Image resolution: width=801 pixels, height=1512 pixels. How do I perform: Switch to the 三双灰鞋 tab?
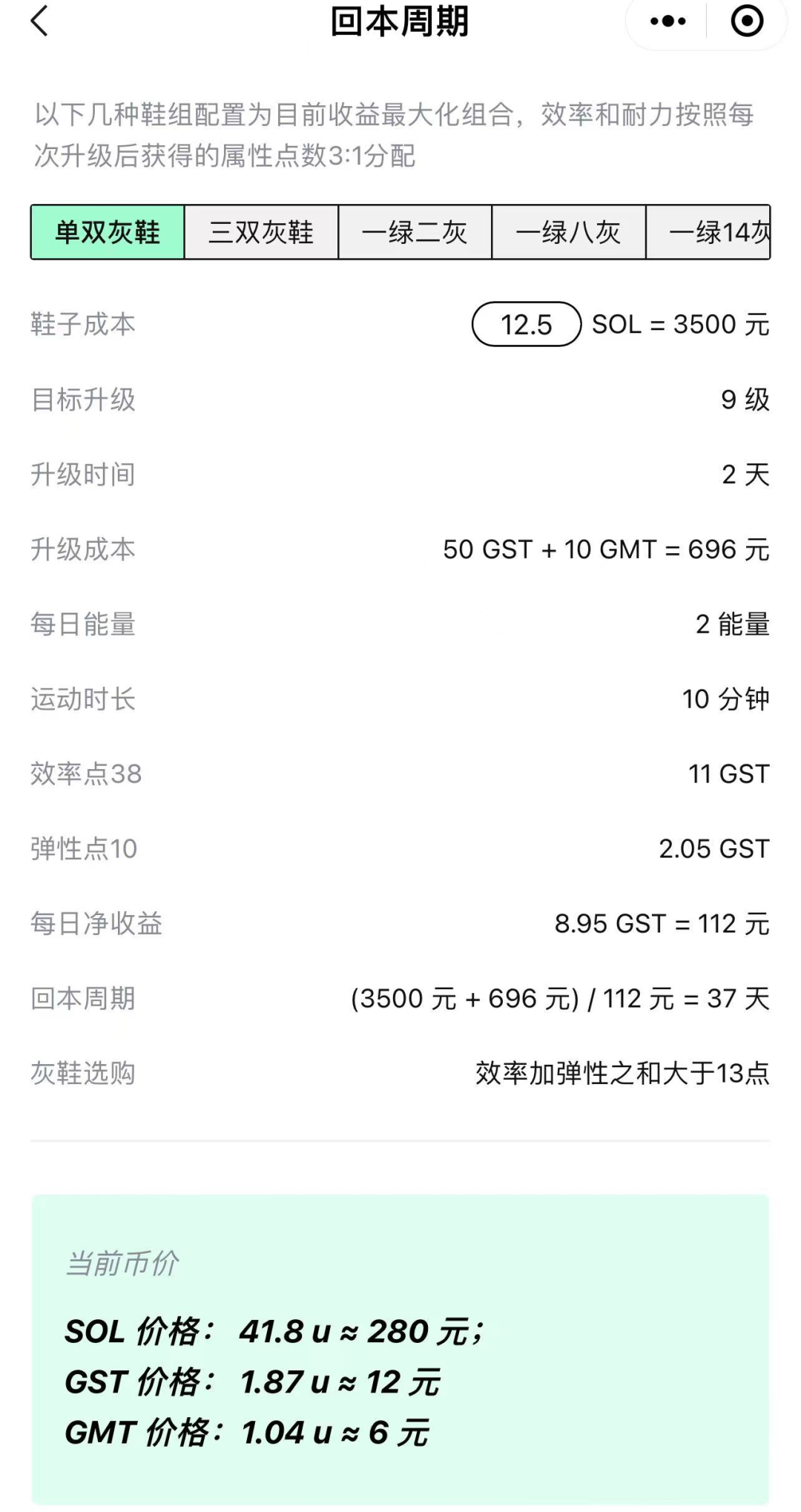coord(261,232)
